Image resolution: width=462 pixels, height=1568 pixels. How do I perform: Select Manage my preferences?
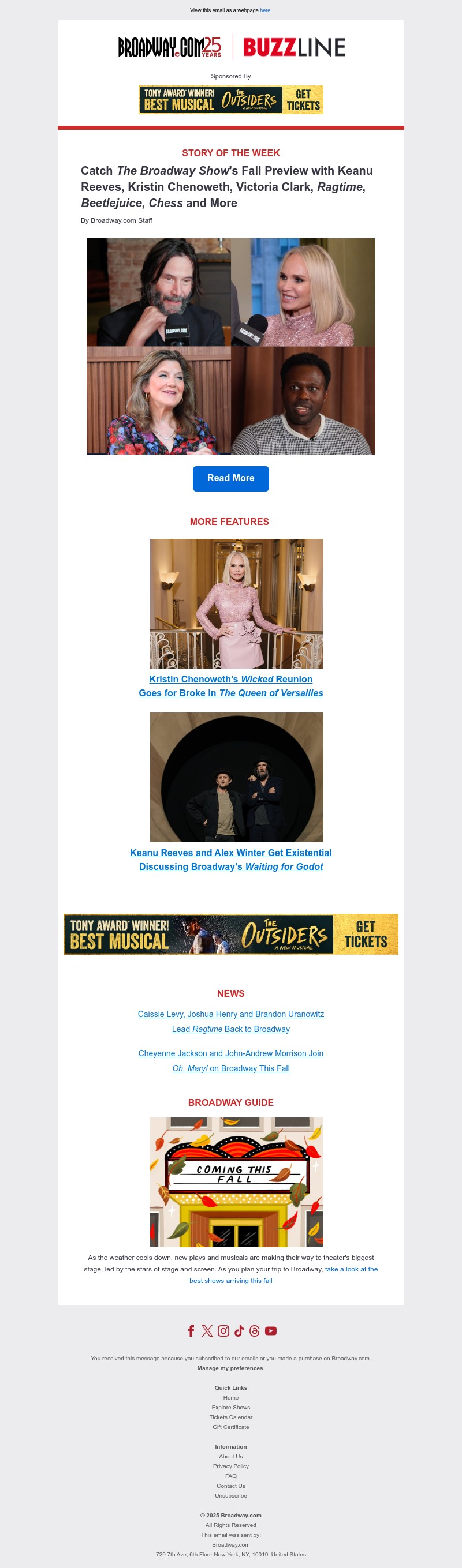[230, 1368]
